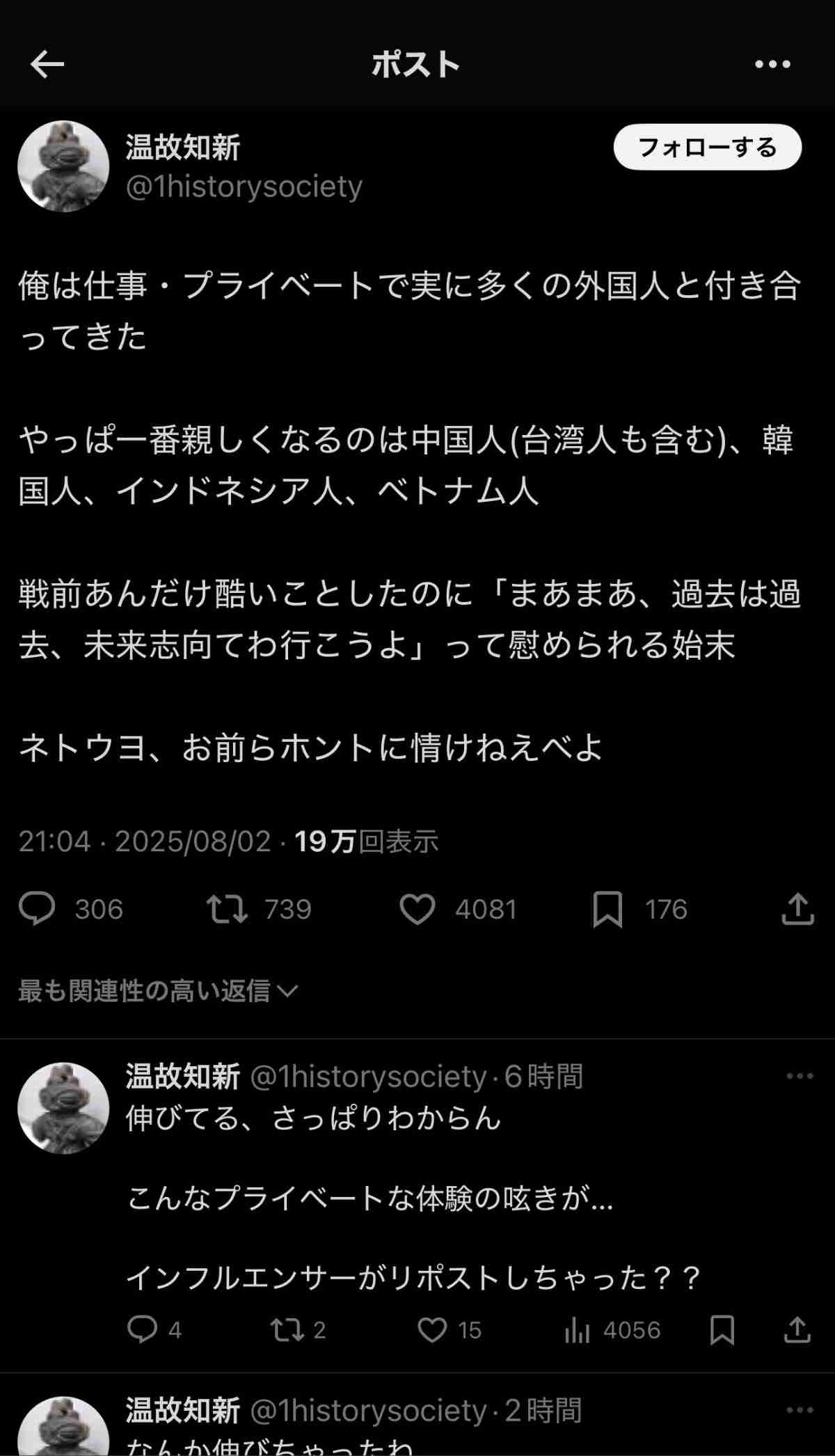Open 温故知新's profile picture on main post
Image resolution: width=835 pixels, height=1456 pixels.
coord(63,166)
